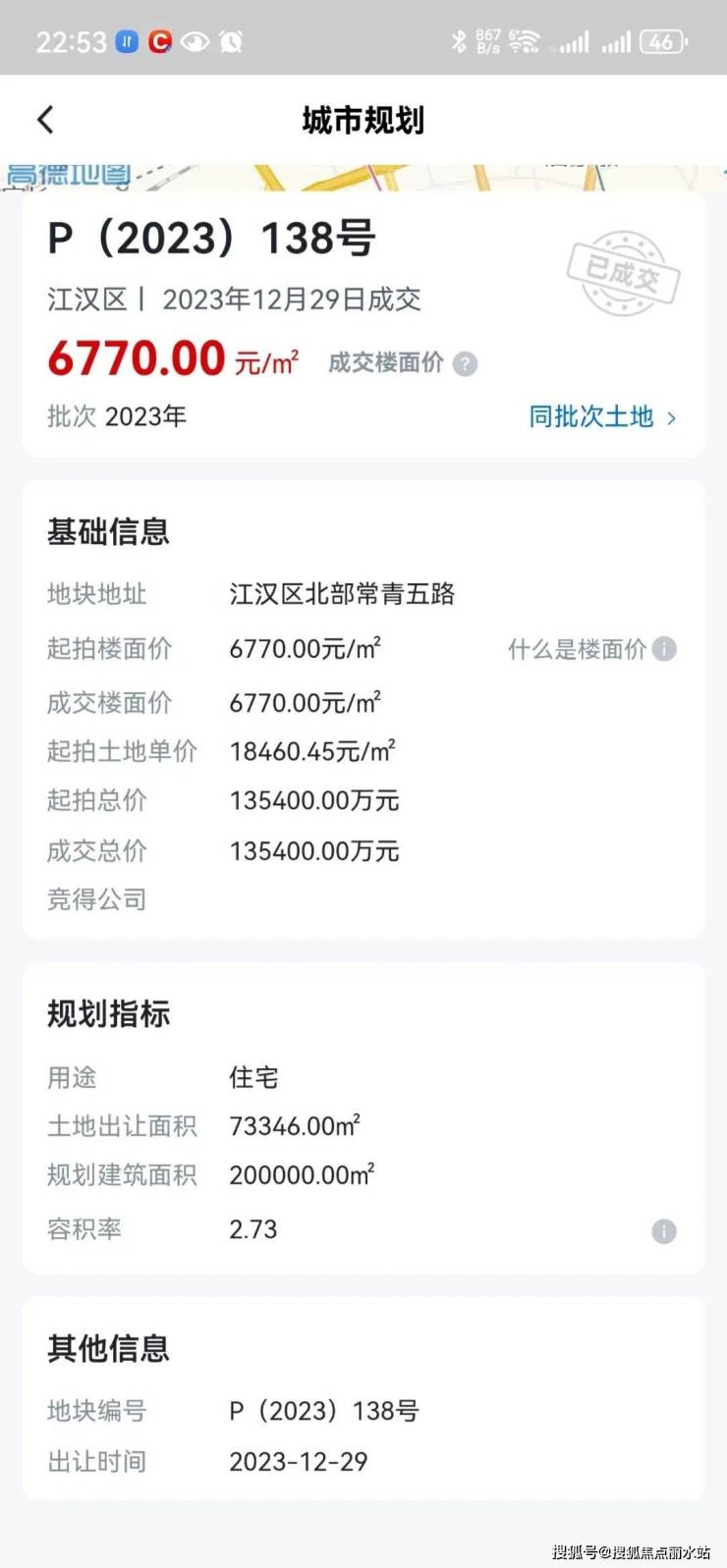Tap the info icon next to 容积率
Screen dimensions: 727x1568
coord(664,1231)
